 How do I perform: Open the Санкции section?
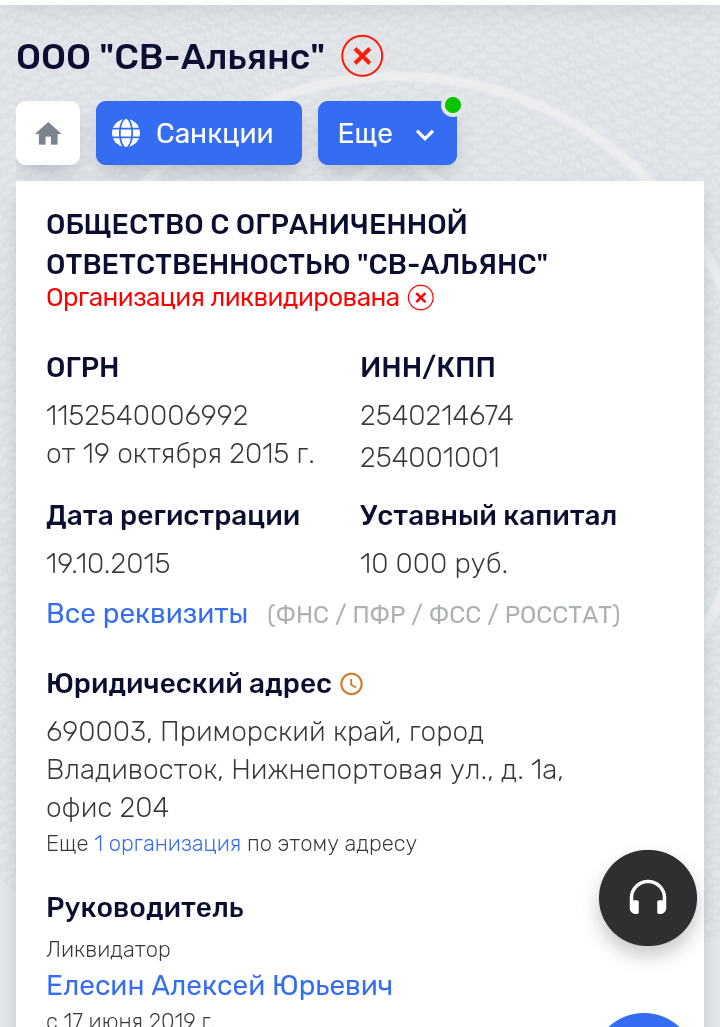[x=198, y=133]
